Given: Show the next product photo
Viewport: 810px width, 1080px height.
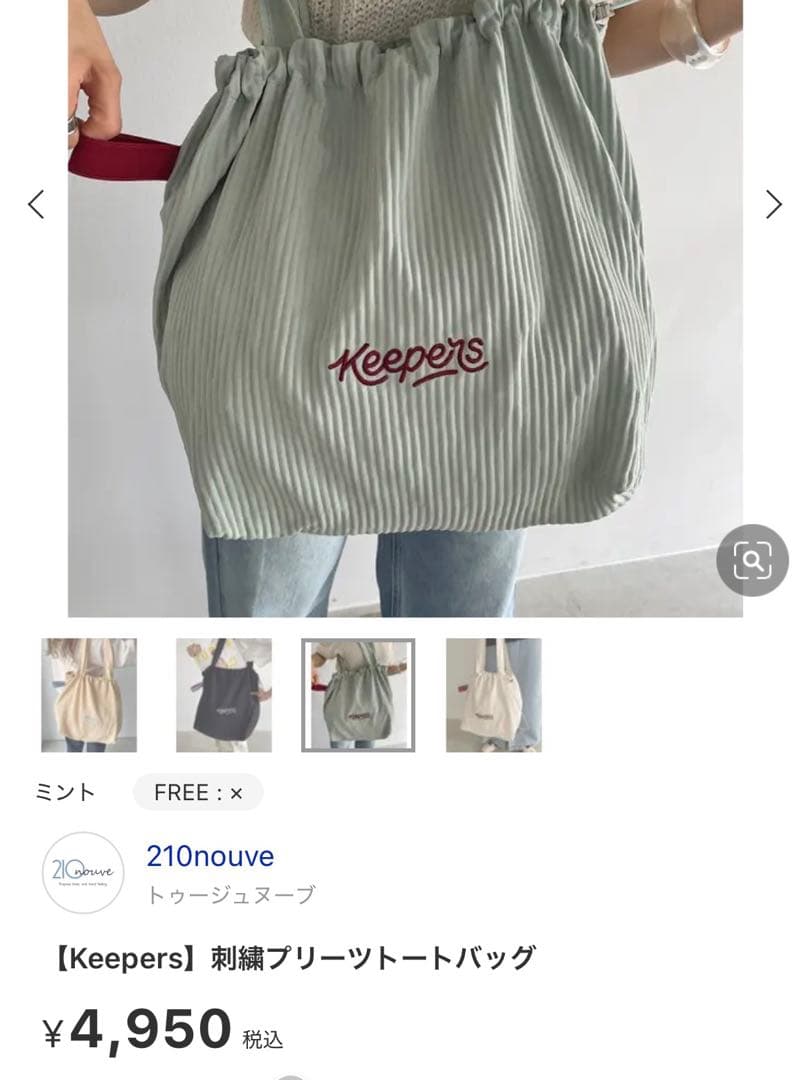Looking at the screenshot, I should [773, 205].
